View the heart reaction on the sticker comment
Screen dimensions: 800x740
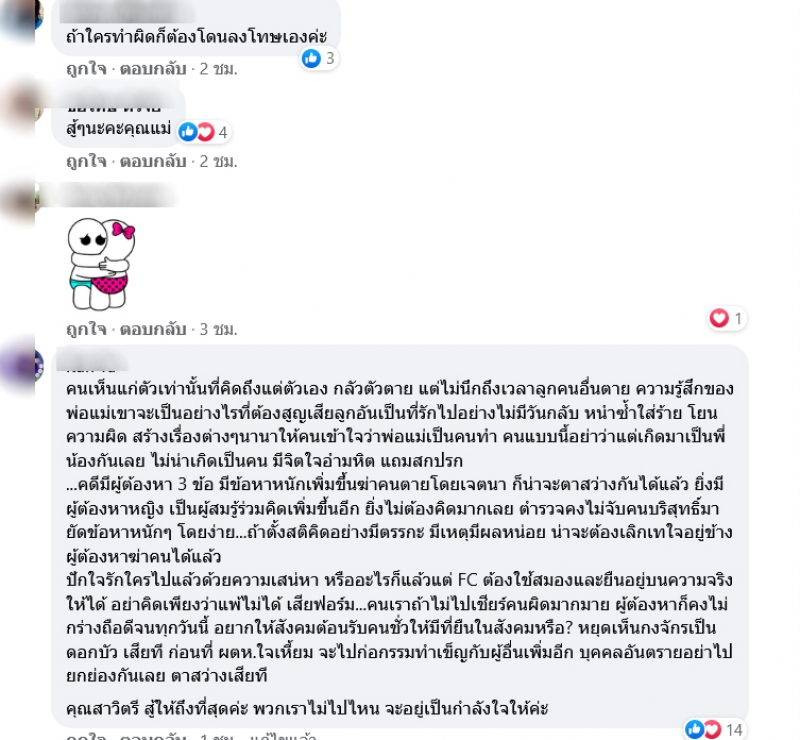[726, 318]
